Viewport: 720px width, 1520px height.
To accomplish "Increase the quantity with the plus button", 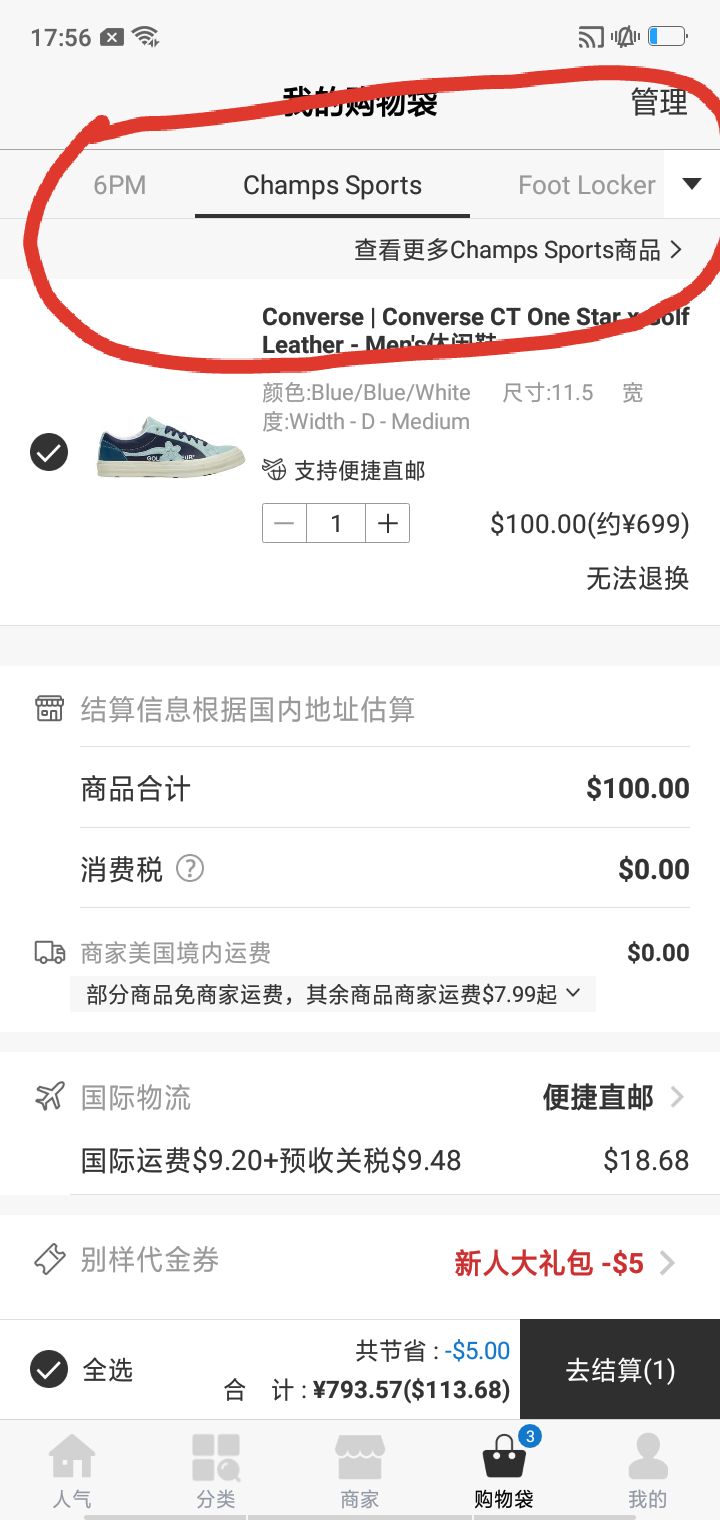I will click(387, 523).
